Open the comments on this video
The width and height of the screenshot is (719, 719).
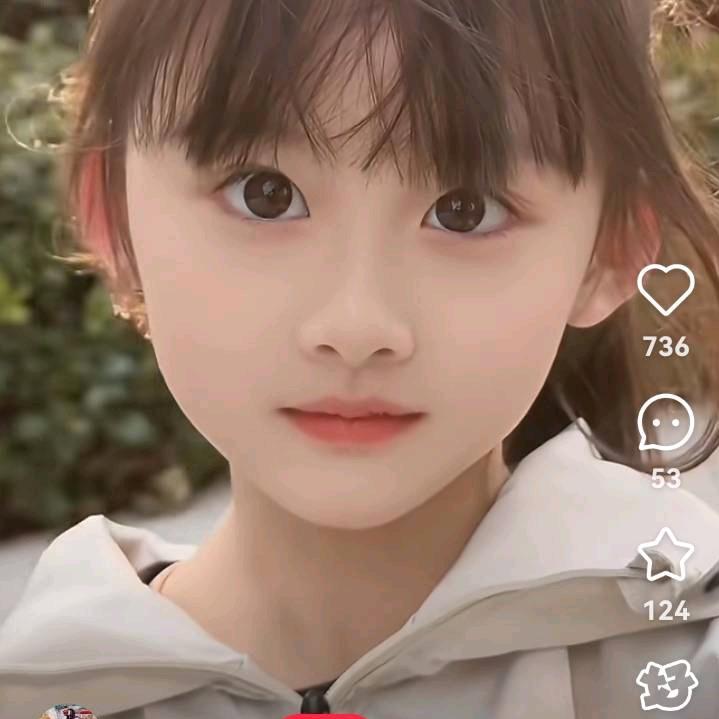click(666, 423)
